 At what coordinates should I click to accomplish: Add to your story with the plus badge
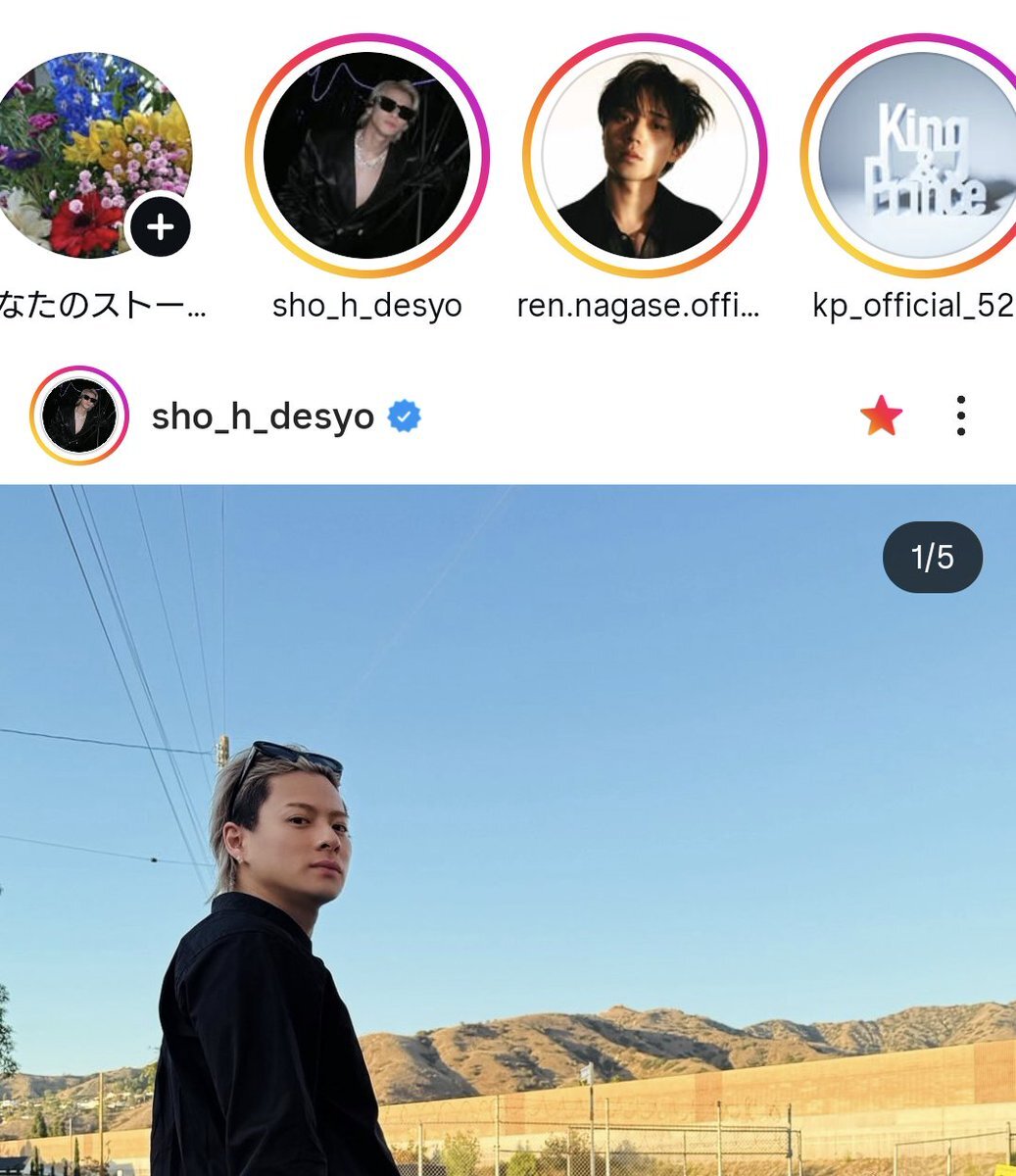tap(160, 226)
